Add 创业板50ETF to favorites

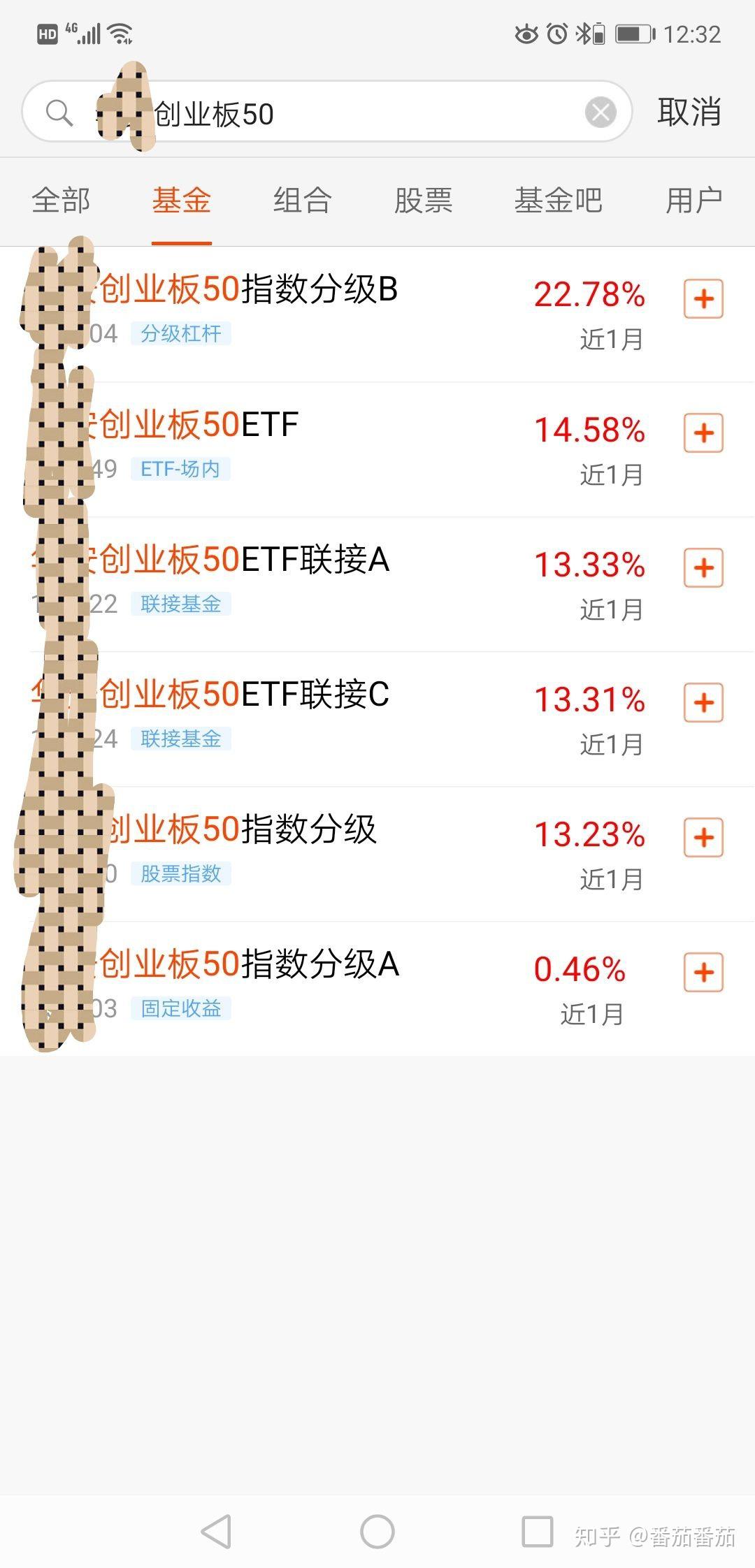tap(703, 433)
